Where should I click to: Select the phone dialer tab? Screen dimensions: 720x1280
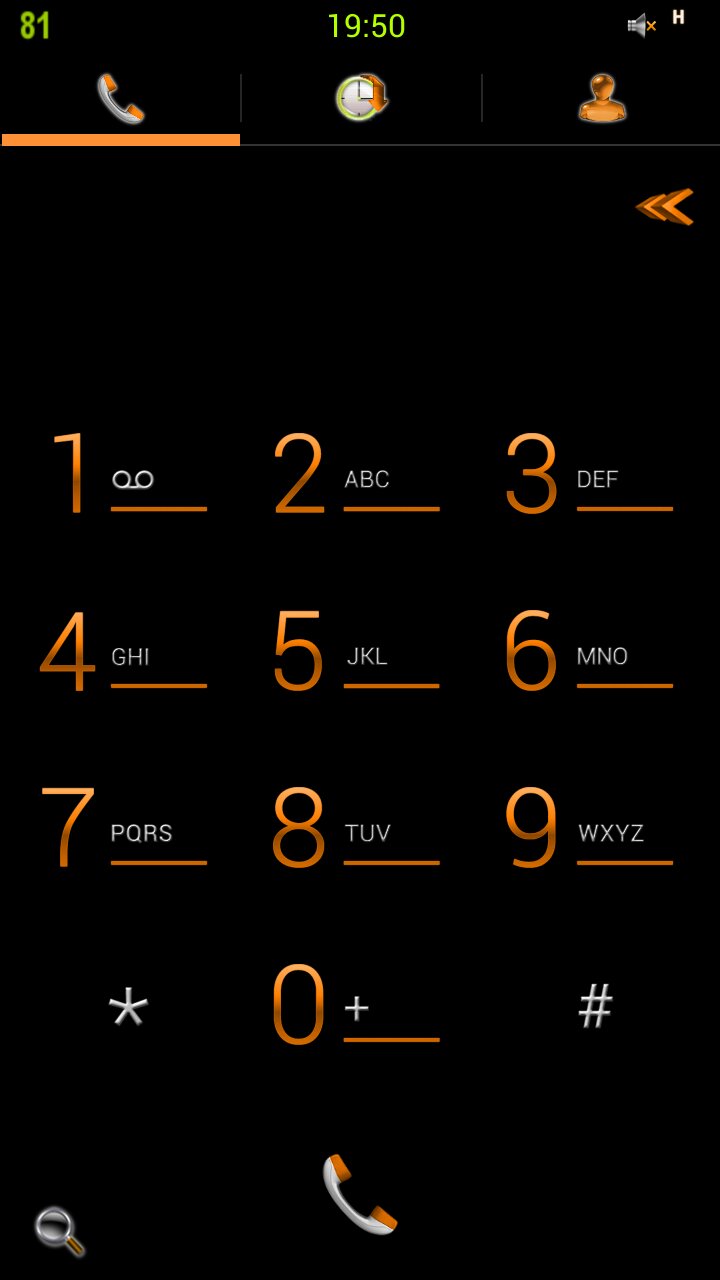point(121,97)
